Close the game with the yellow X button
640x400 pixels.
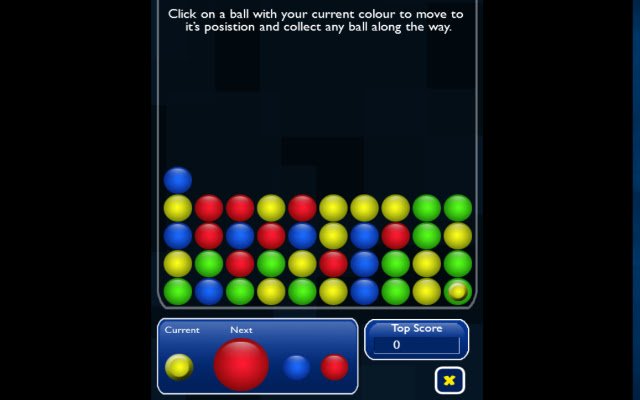(x=449, y=380)
